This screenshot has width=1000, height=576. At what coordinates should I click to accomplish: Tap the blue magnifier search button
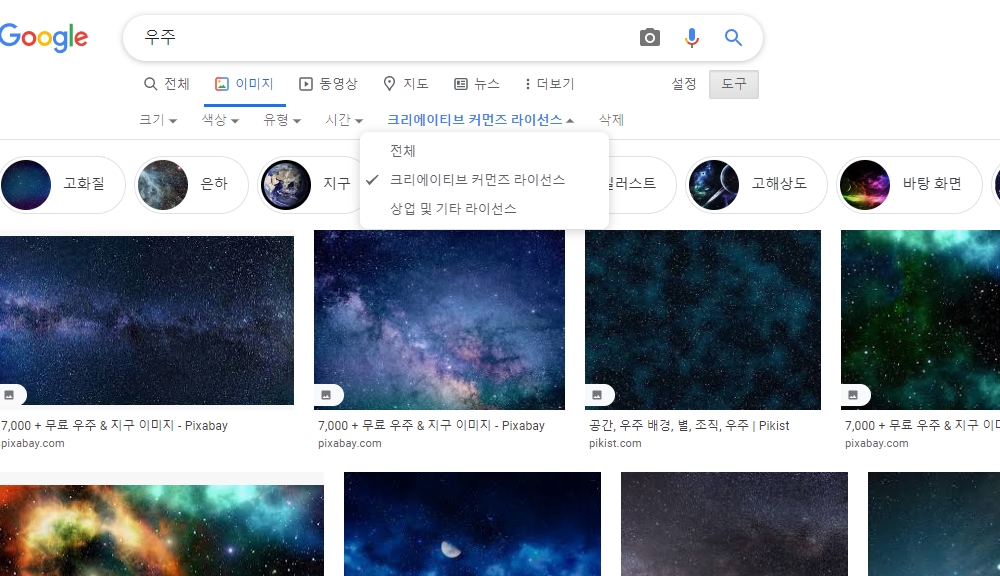(734, 38)
